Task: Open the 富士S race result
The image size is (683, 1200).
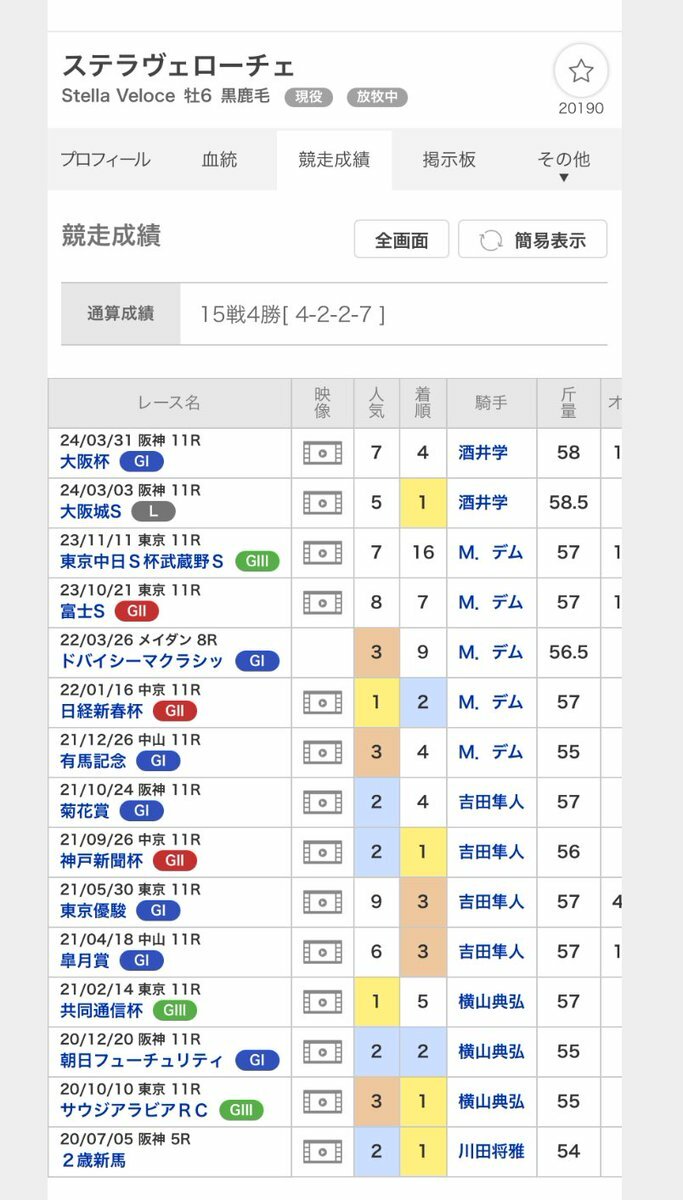Action: coord(82,611)
